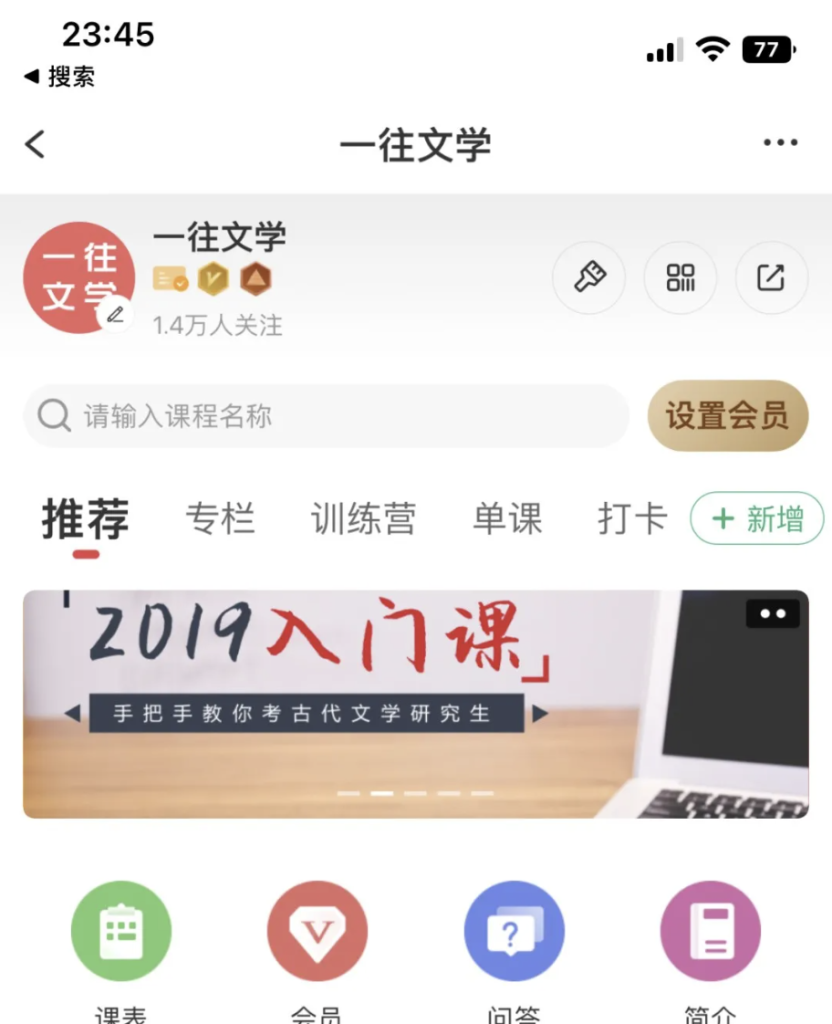Open the 课表 schedule shortcut

point(121,932)
